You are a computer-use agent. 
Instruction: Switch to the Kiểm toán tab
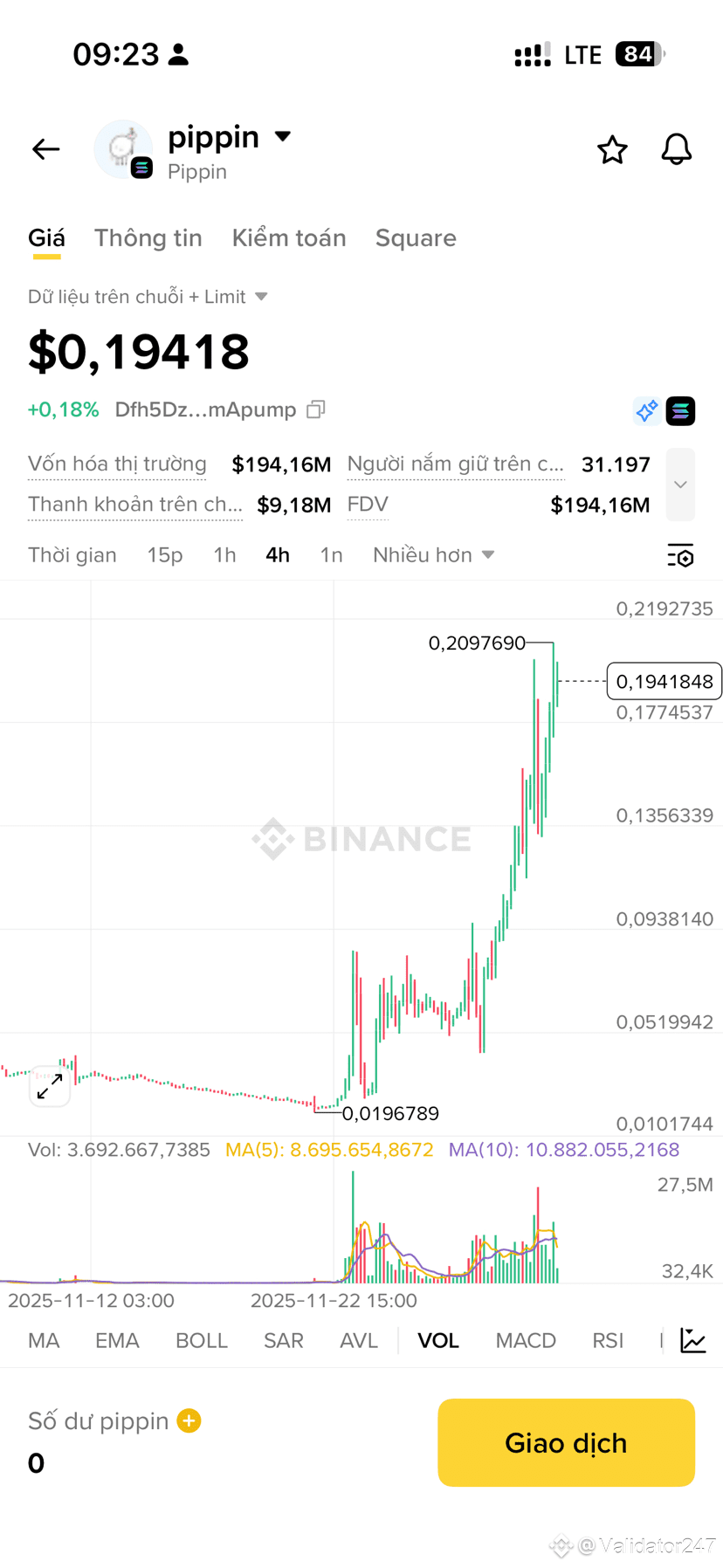(x=289, y=238)
